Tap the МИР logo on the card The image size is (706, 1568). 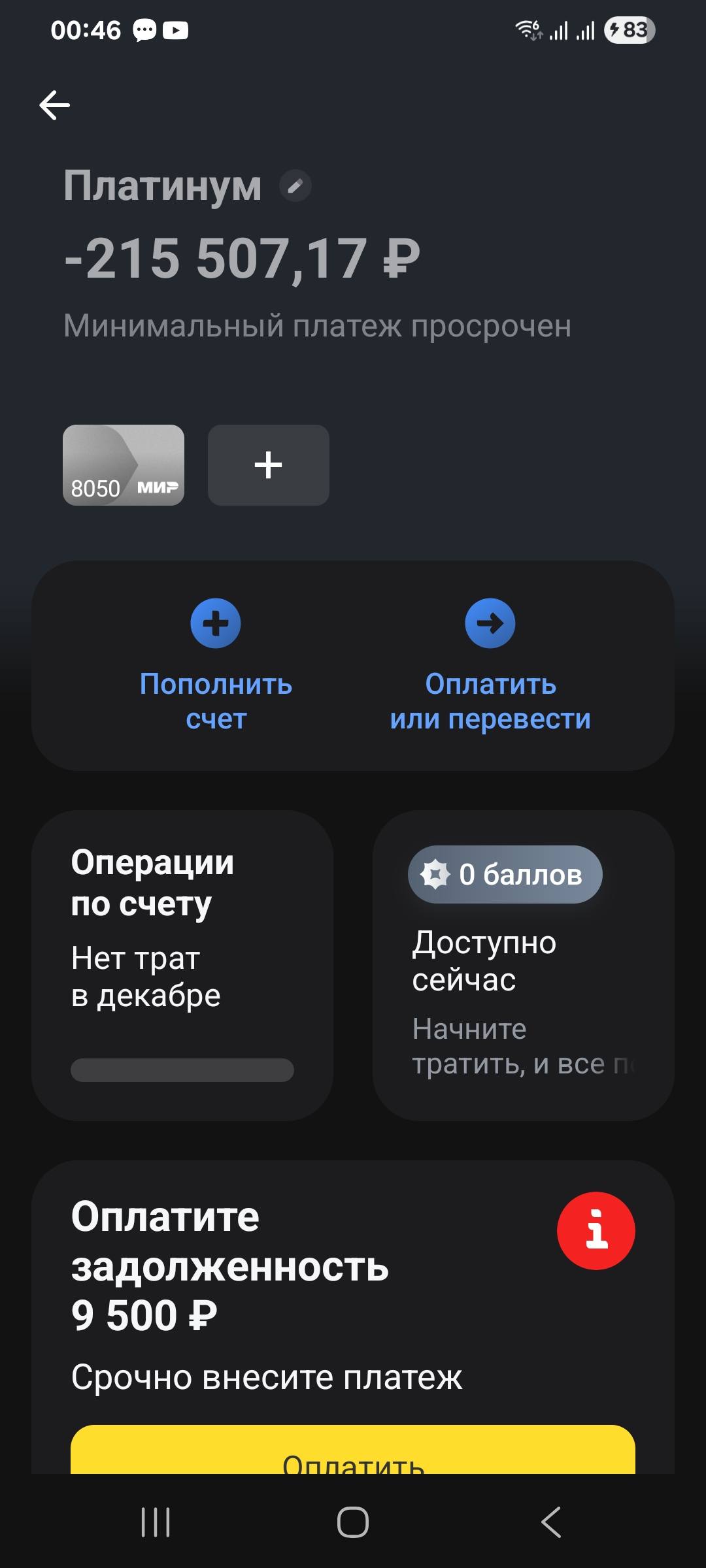[x=159, y=486]
